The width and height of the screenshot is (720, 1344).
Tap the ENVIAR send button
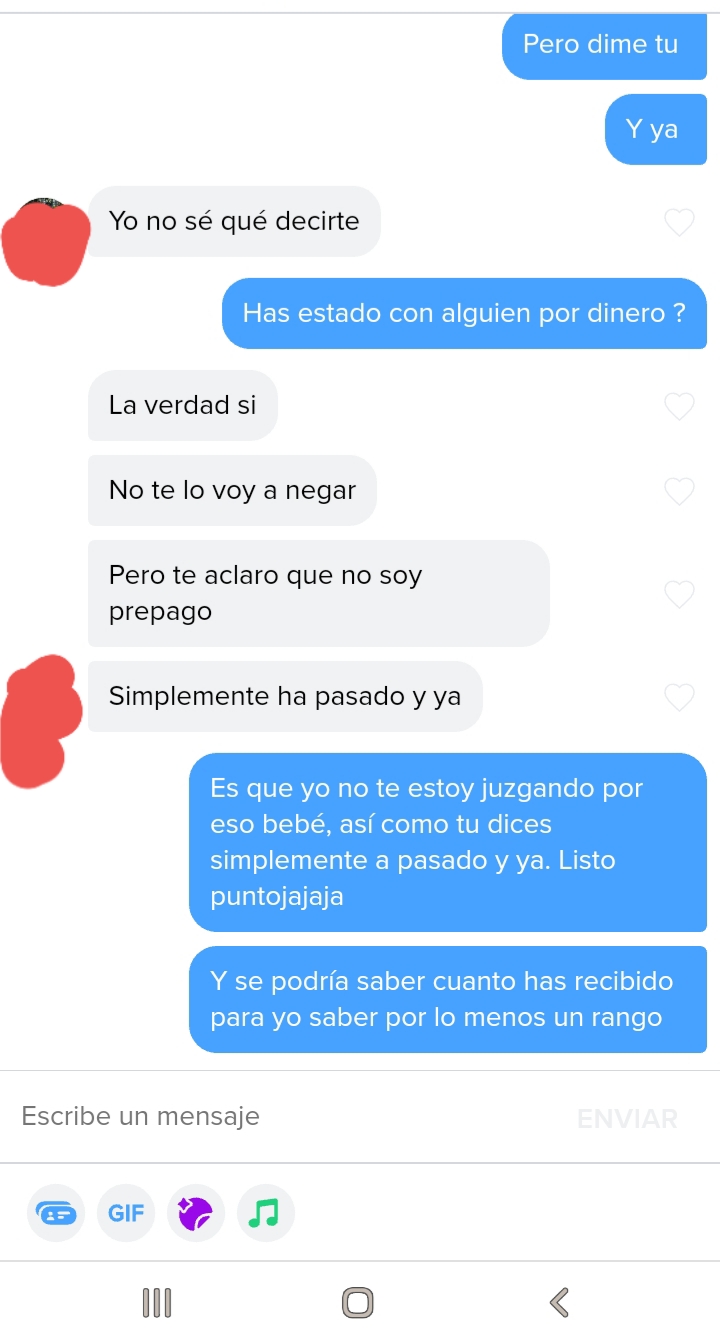click(627, 1119)
